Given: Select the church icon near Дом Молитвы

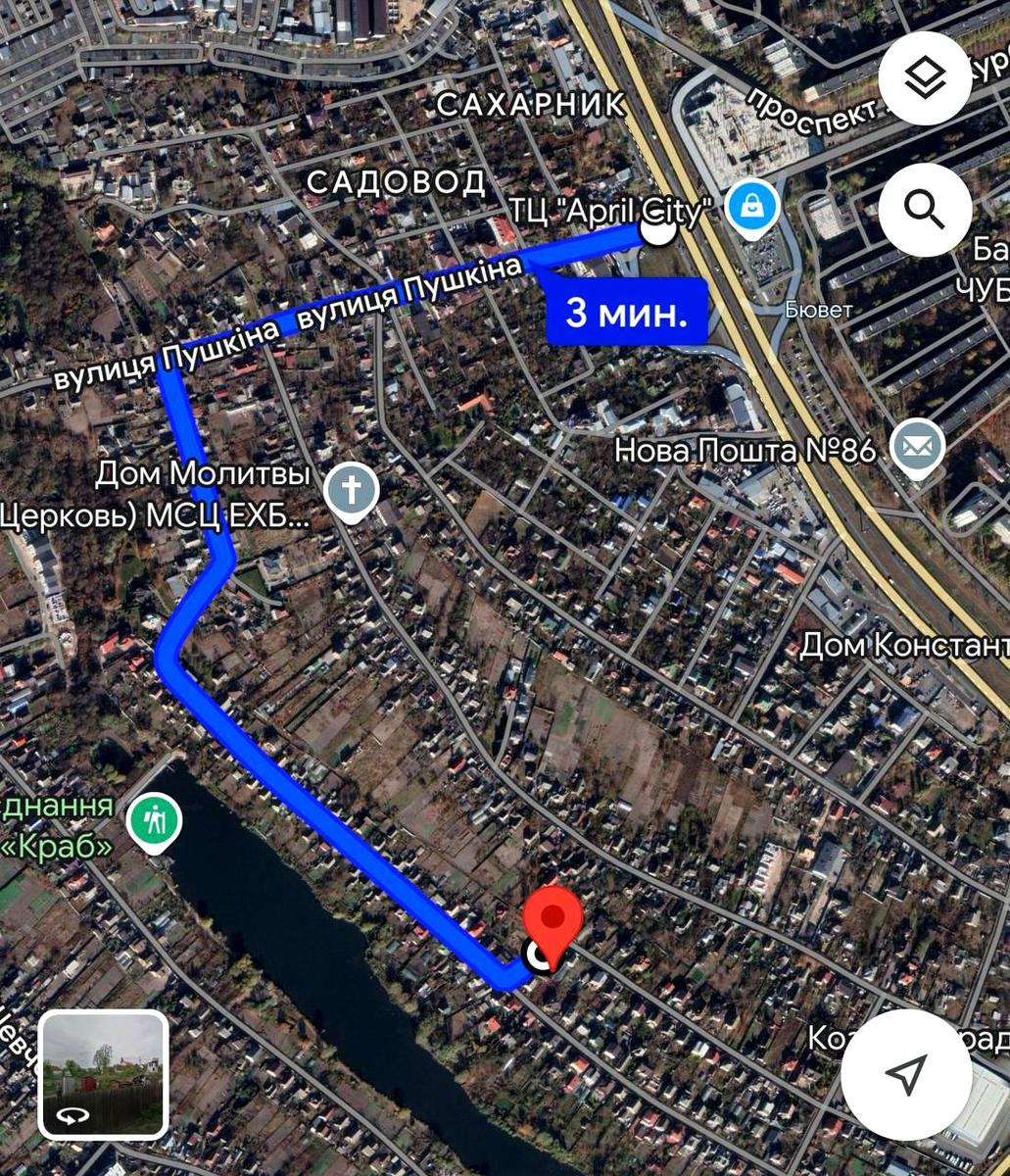Looking at the screenshot, I should pyautogui.click(x=352, y=487).
